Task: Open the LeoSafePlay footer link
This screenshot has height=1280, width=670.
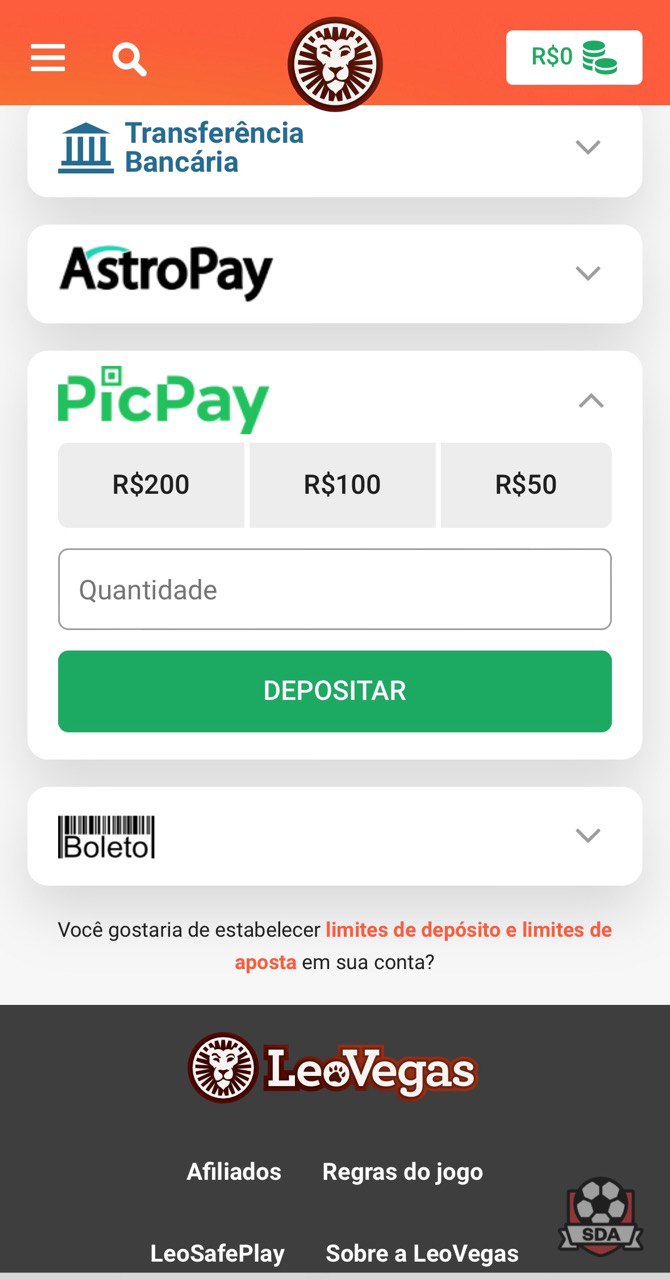Action: (x=217, y=1253)
